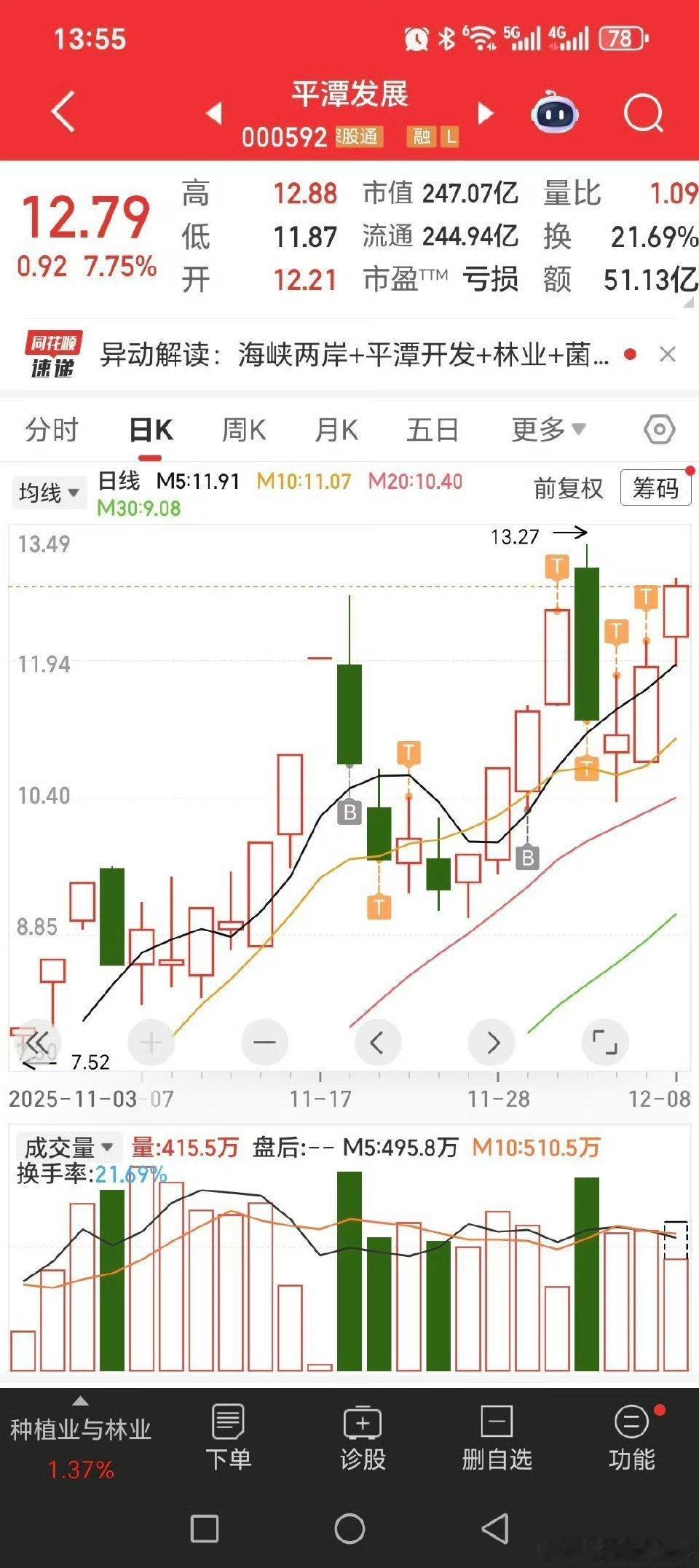
Task: Switch to the 周K tab
Action: point(244,430)
